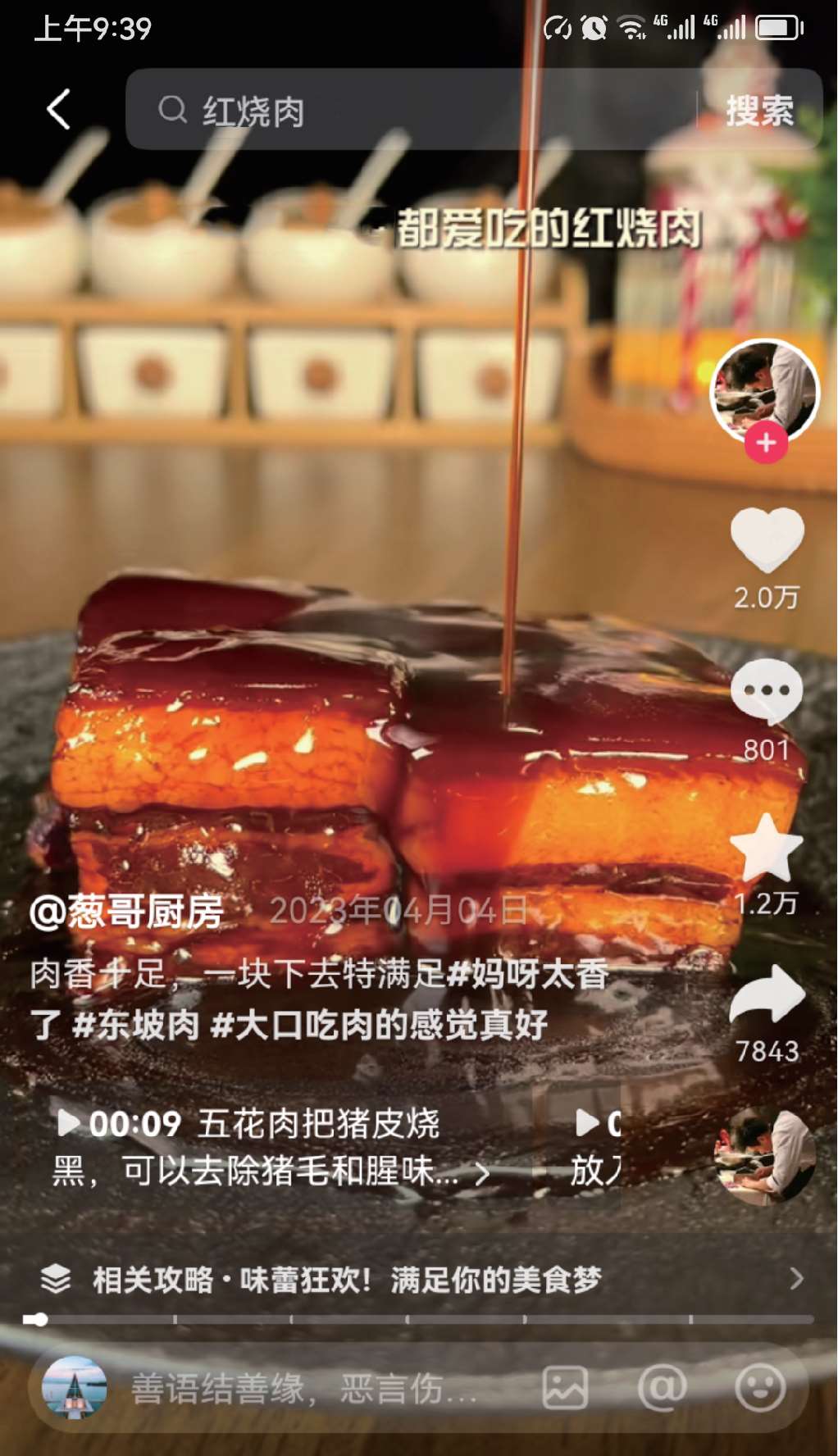Like this video with the heart icon
Image resolution: width=838 pixels, height=1456 pixels.
(767, 539)
